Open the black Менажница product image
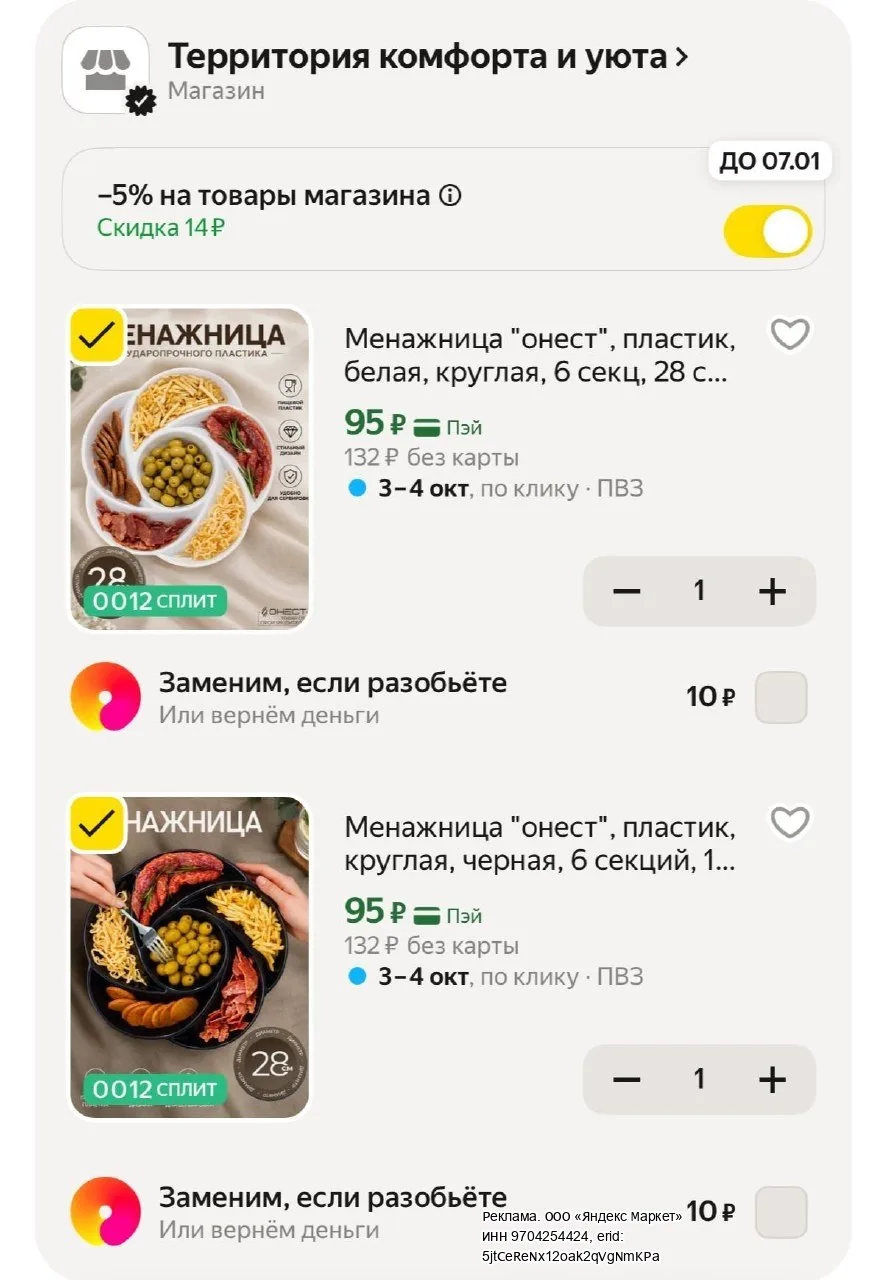The height and width of the screenshot is (1280, 887). (190, 957)
